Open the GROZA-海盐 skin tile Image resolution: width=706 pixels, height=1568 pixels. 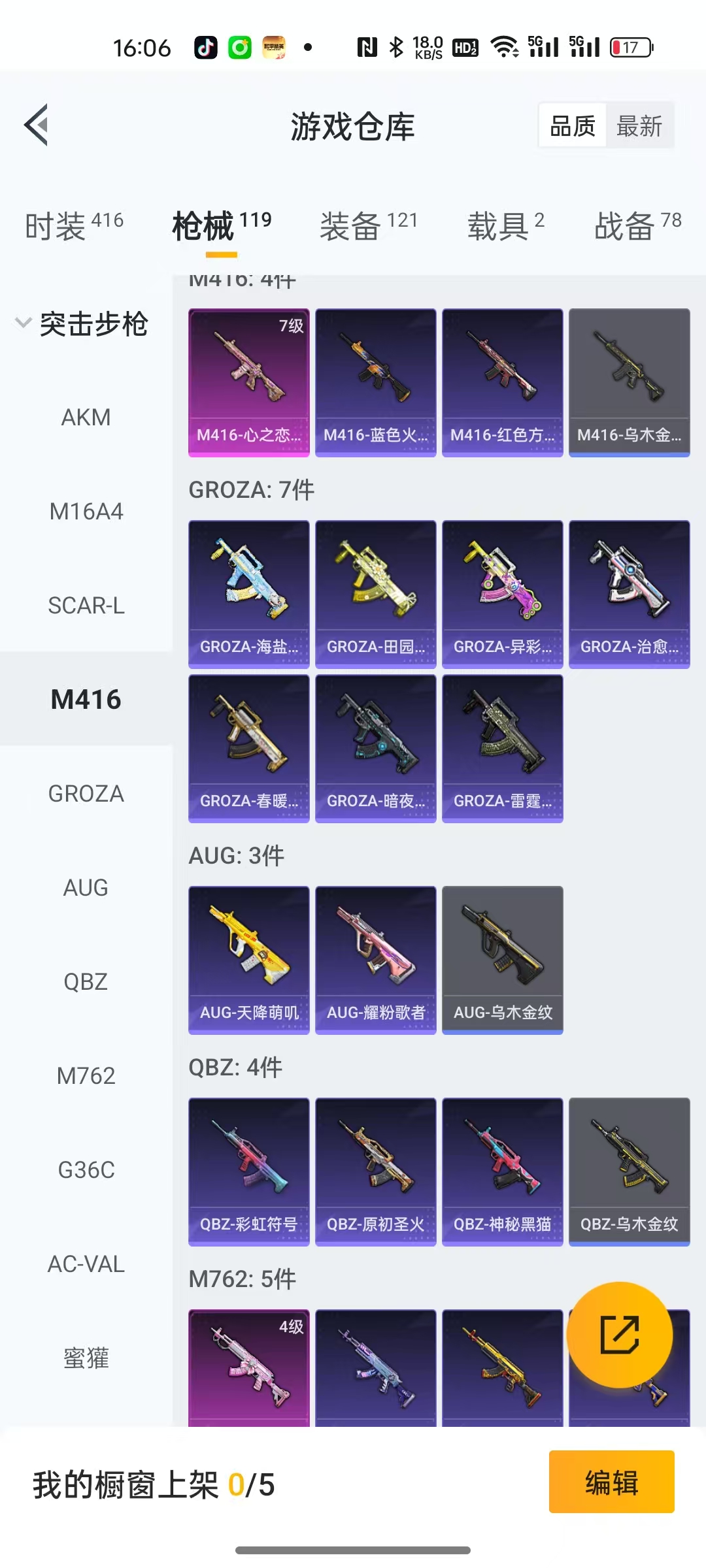click(248, 594)
